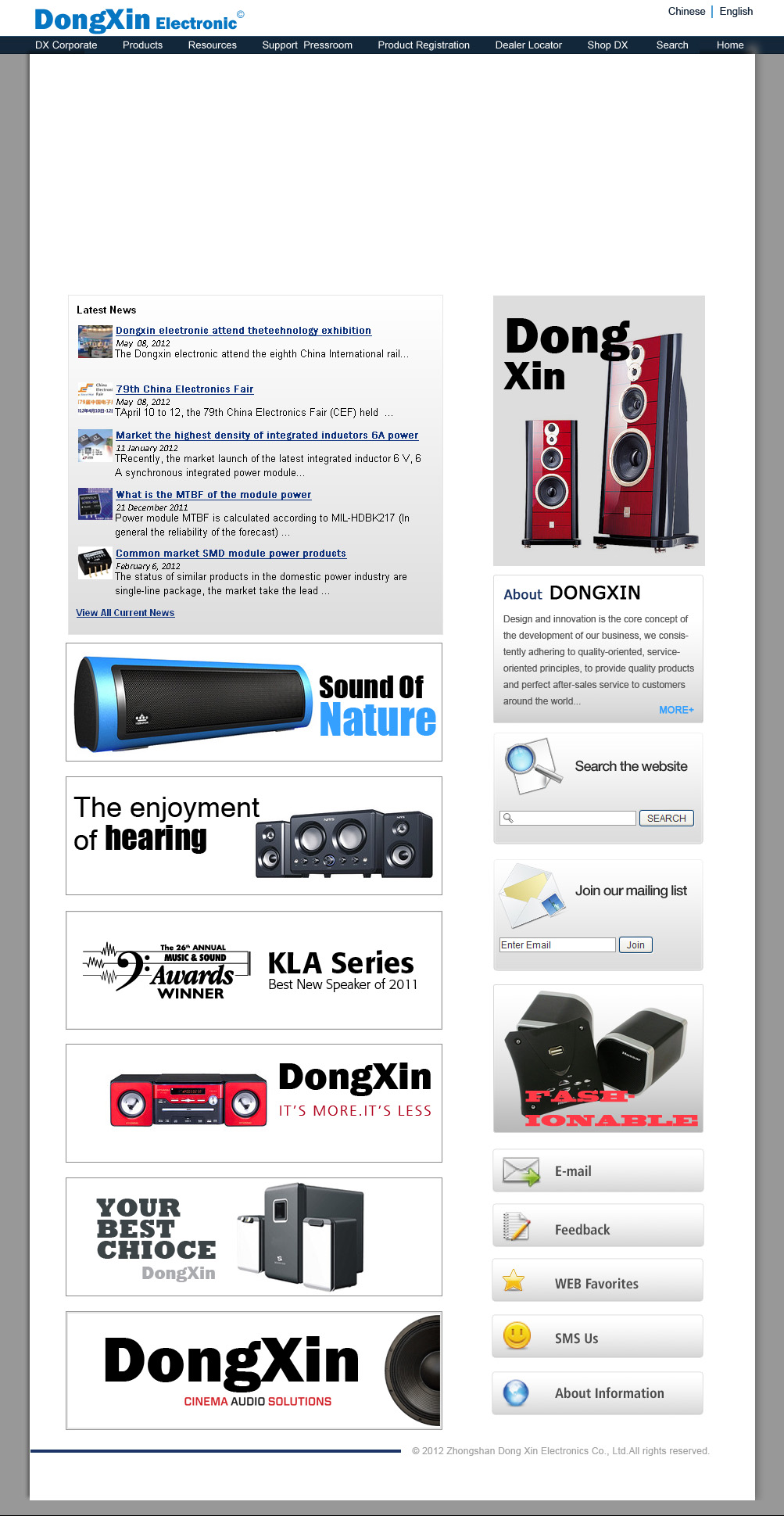Open Product Registration page
784x1516 pixels.
coord(424,45)
